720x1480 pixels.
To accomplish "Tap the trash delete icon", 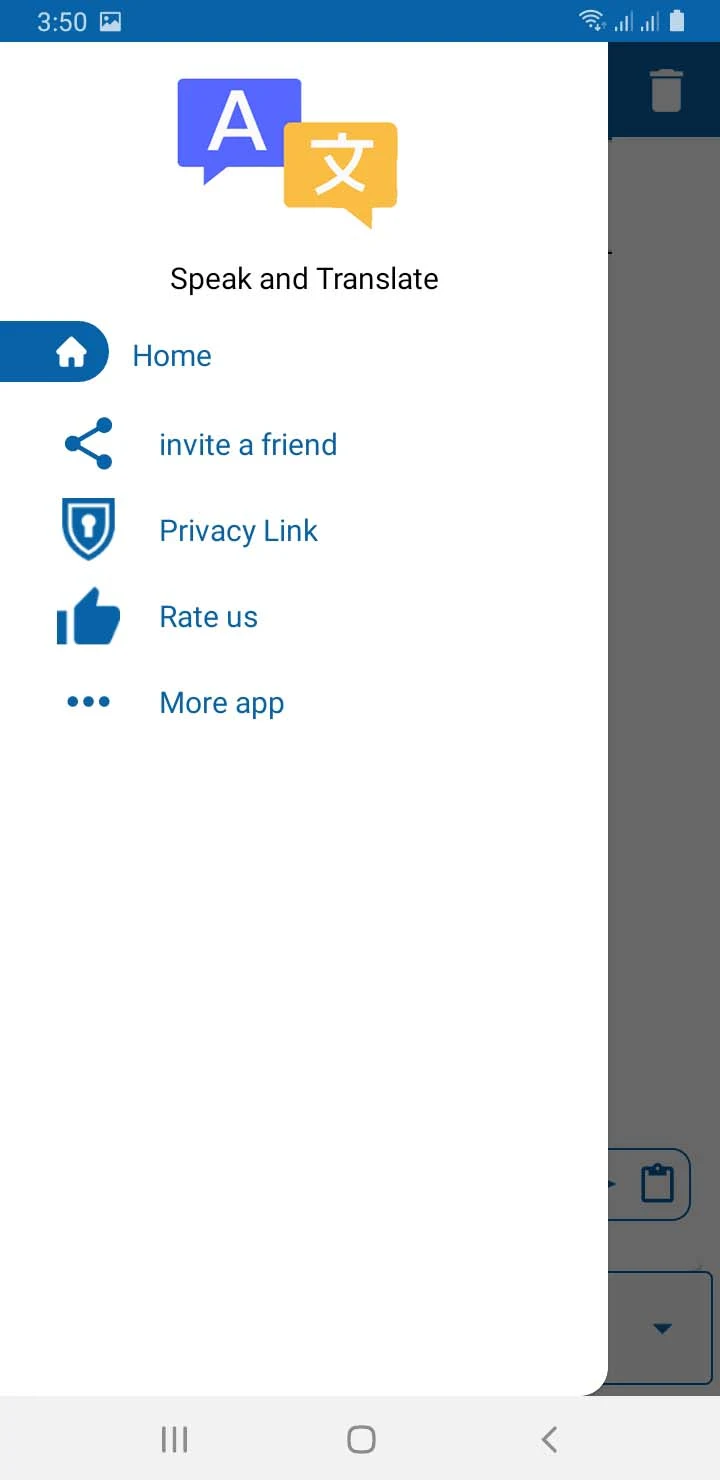I will click(666, 90).
